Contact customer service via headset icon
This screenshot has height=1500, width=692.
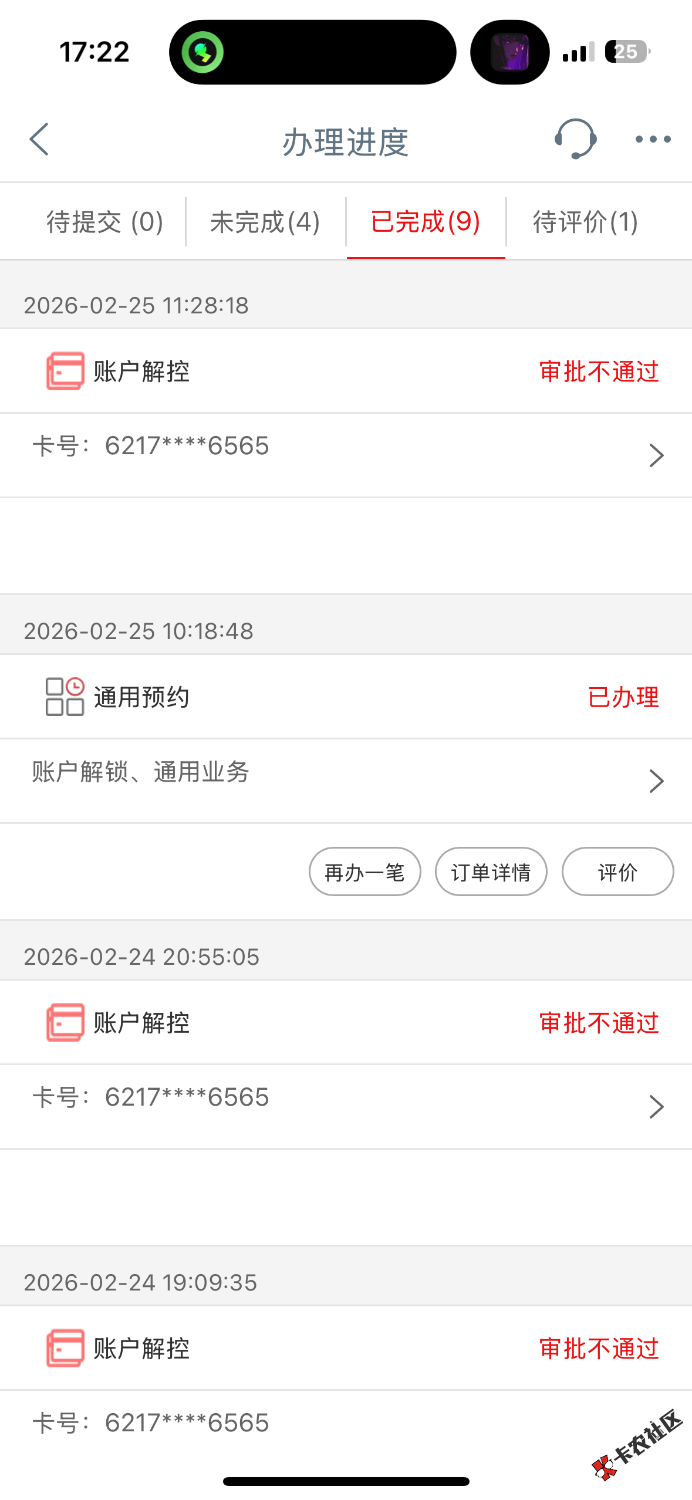coord(575,139)
